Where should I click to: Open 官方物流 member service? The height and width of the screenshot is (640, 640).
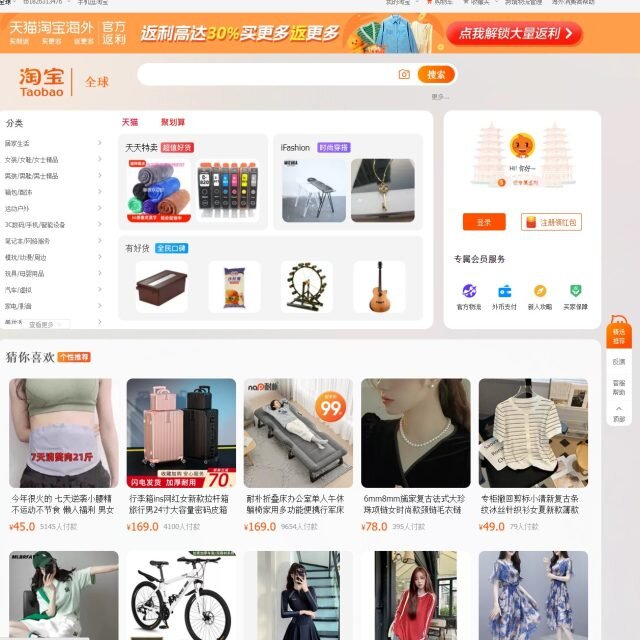click(469, 296)
